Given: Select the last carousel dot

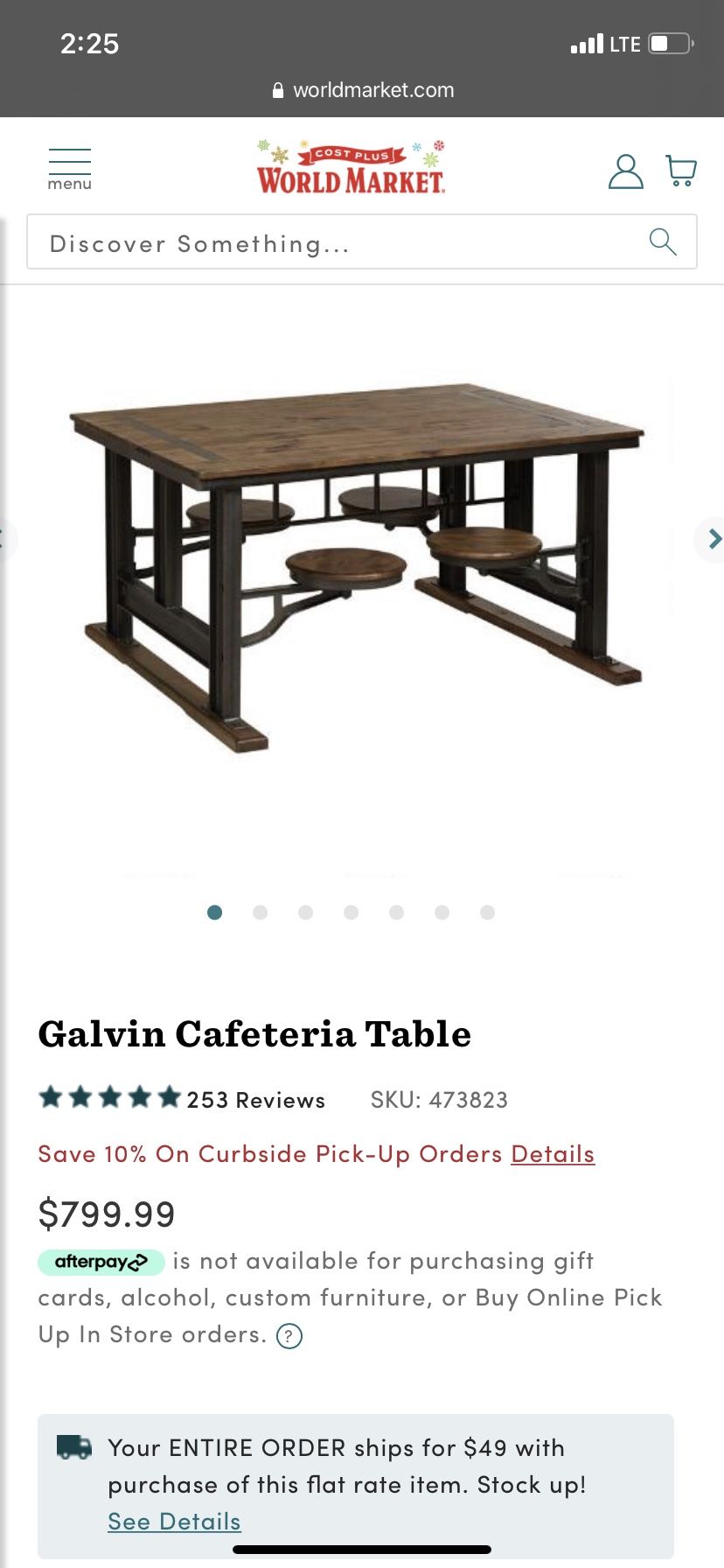Looking at the screenshot, I should pyautogui.click(x=488, y=912).
